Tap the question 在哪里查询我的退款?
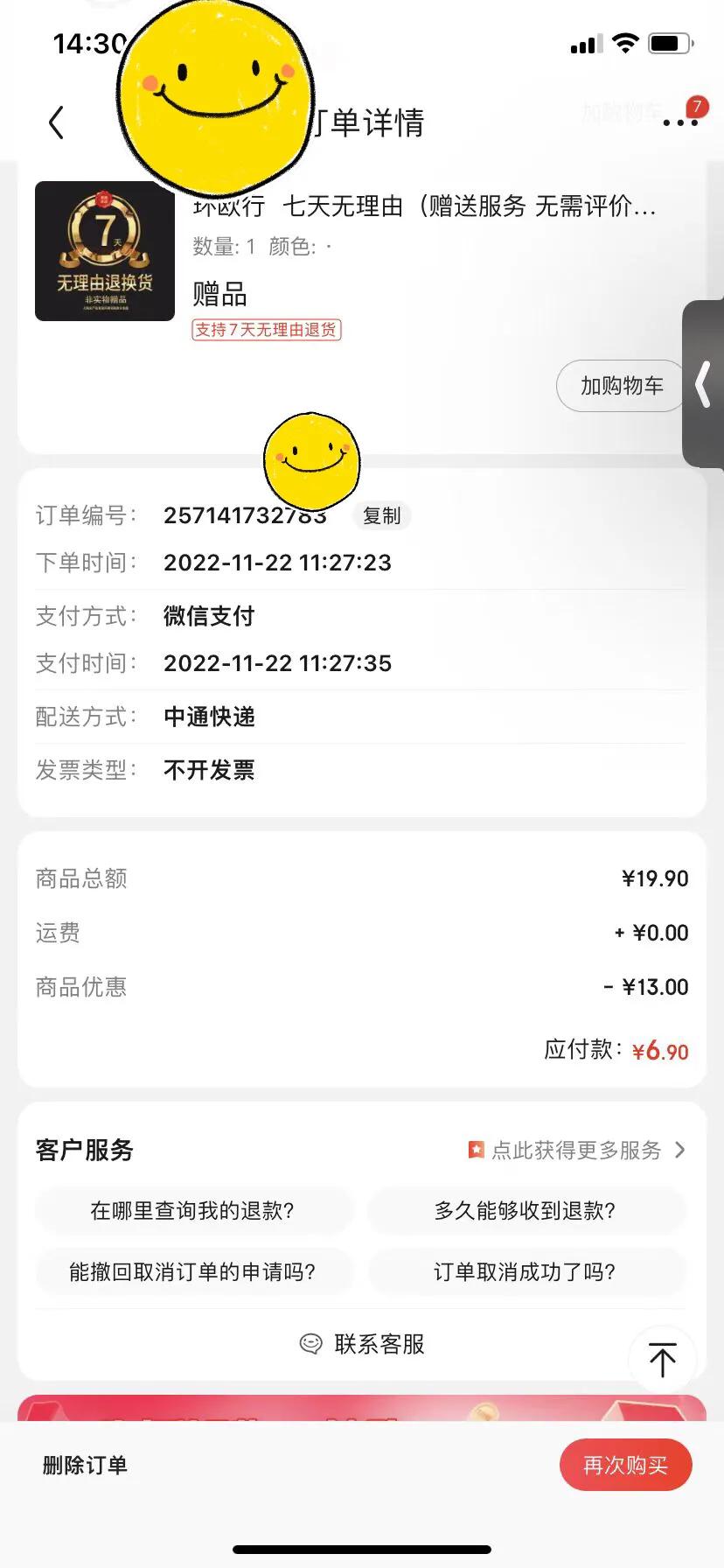This screenshot has height=1568, width=724. (194, 1210)
